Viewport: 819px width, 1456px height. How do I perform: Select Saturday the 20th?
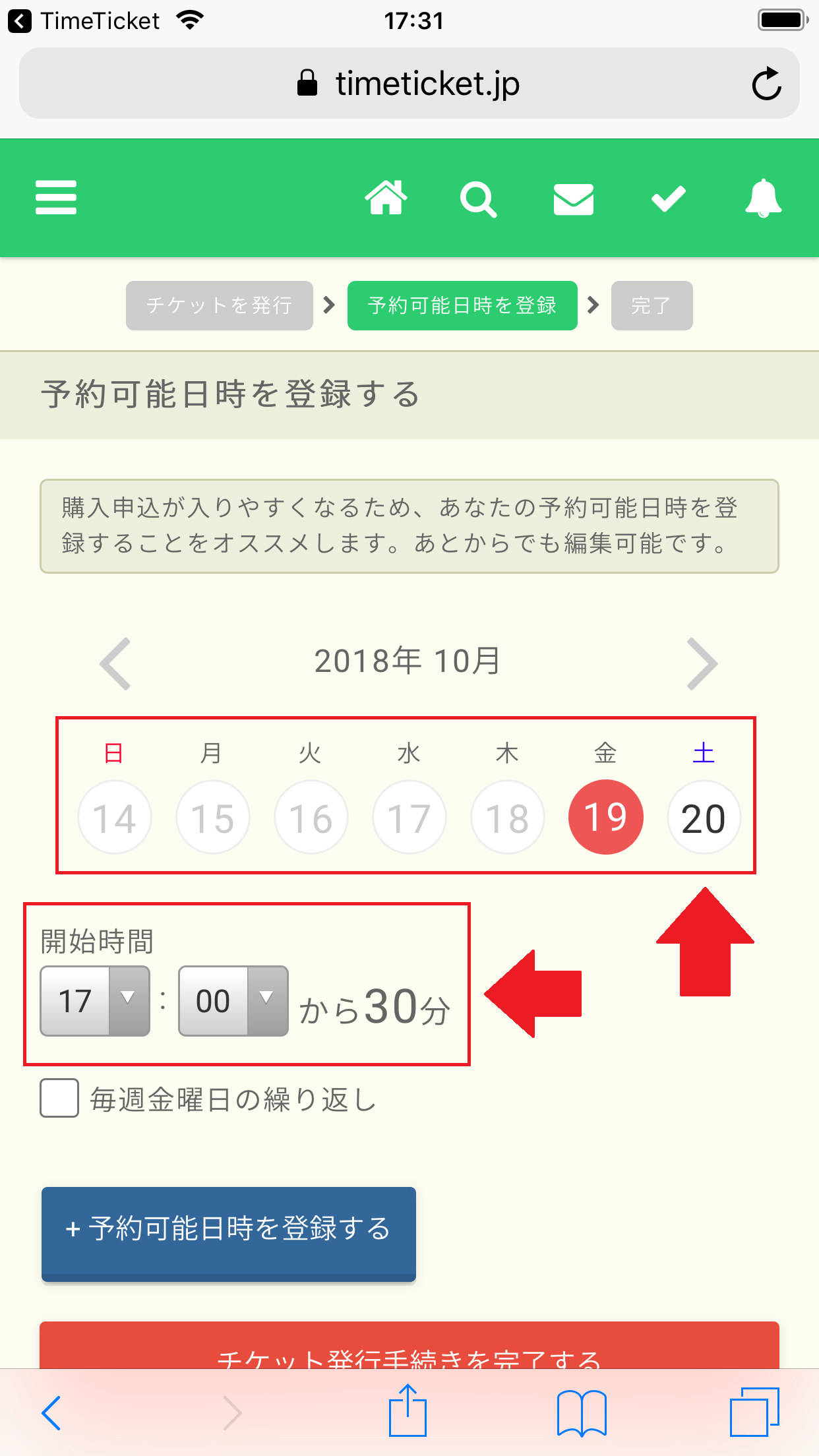point(704,818)
